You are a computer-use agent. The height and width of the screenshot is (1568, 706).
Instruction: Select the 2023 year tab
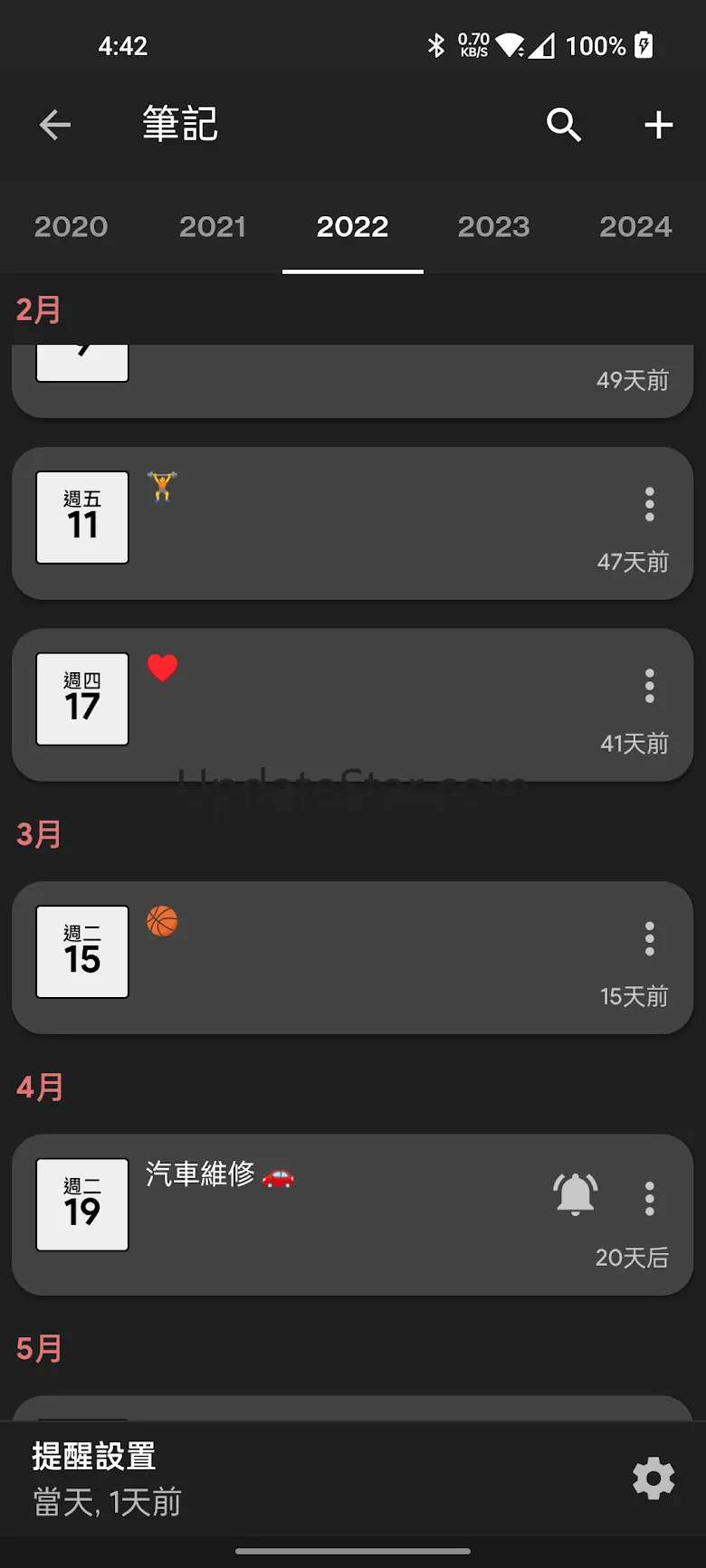[494, 227]
